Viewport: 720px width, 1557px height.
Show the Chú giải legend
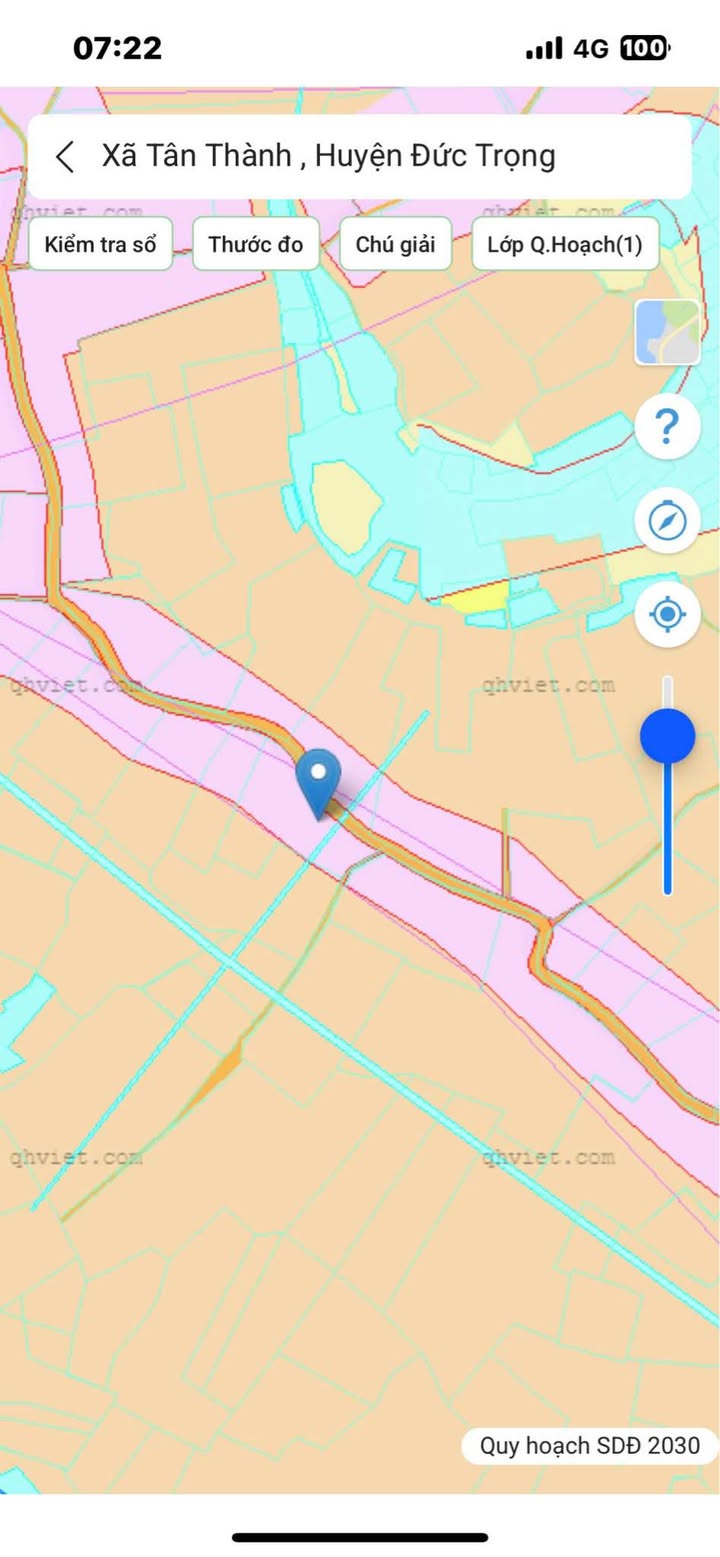coord(396,244)
